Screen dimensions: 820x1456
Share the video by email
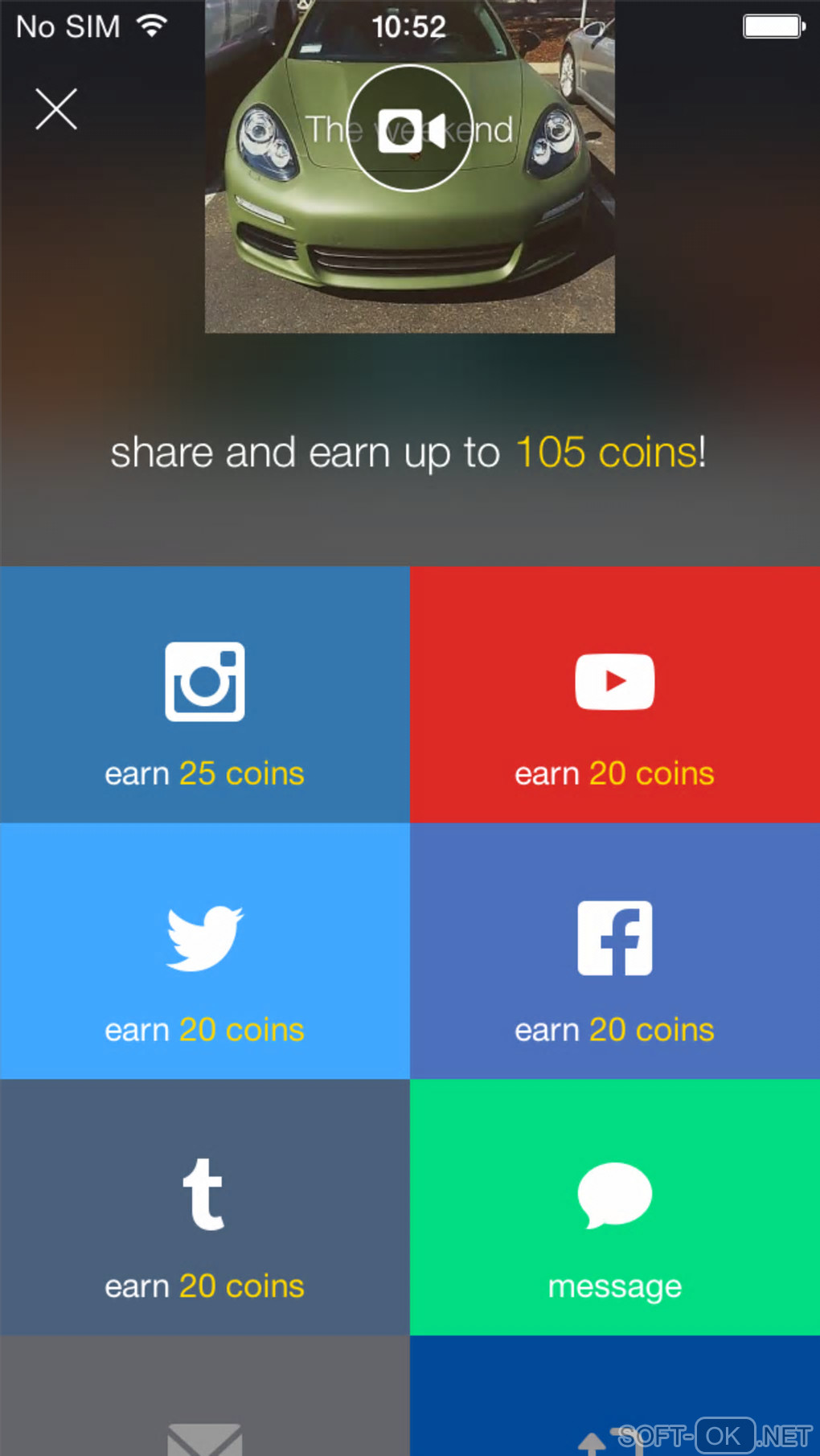205,1415
